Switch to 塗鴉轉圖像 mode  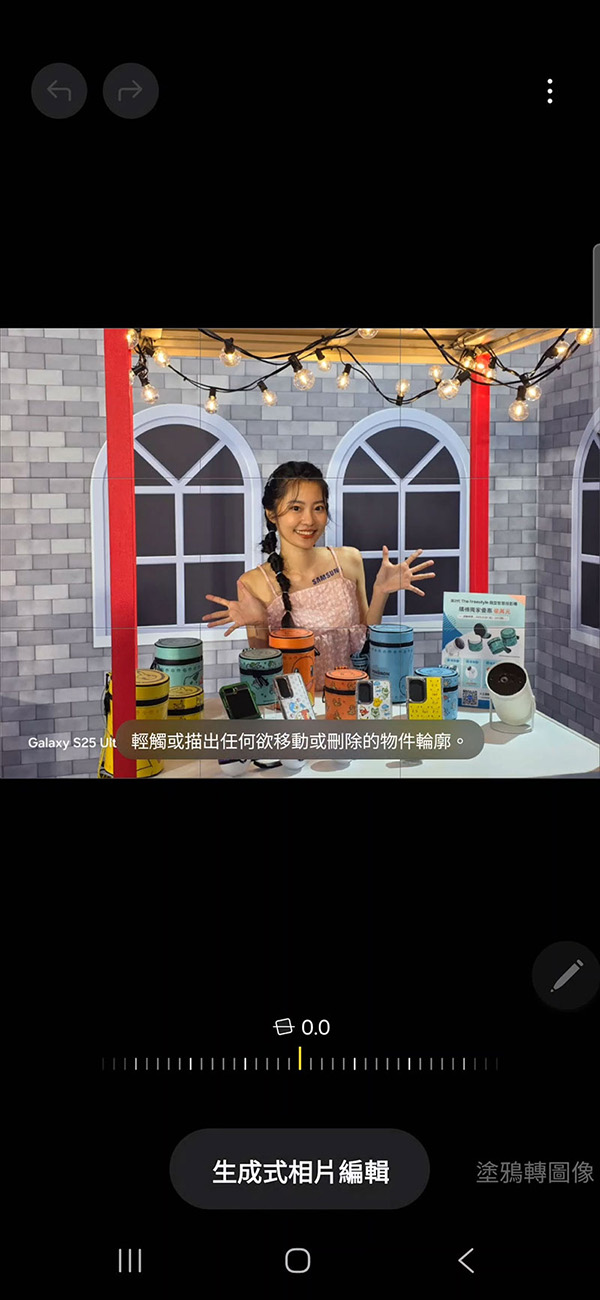pos(534,1172)
